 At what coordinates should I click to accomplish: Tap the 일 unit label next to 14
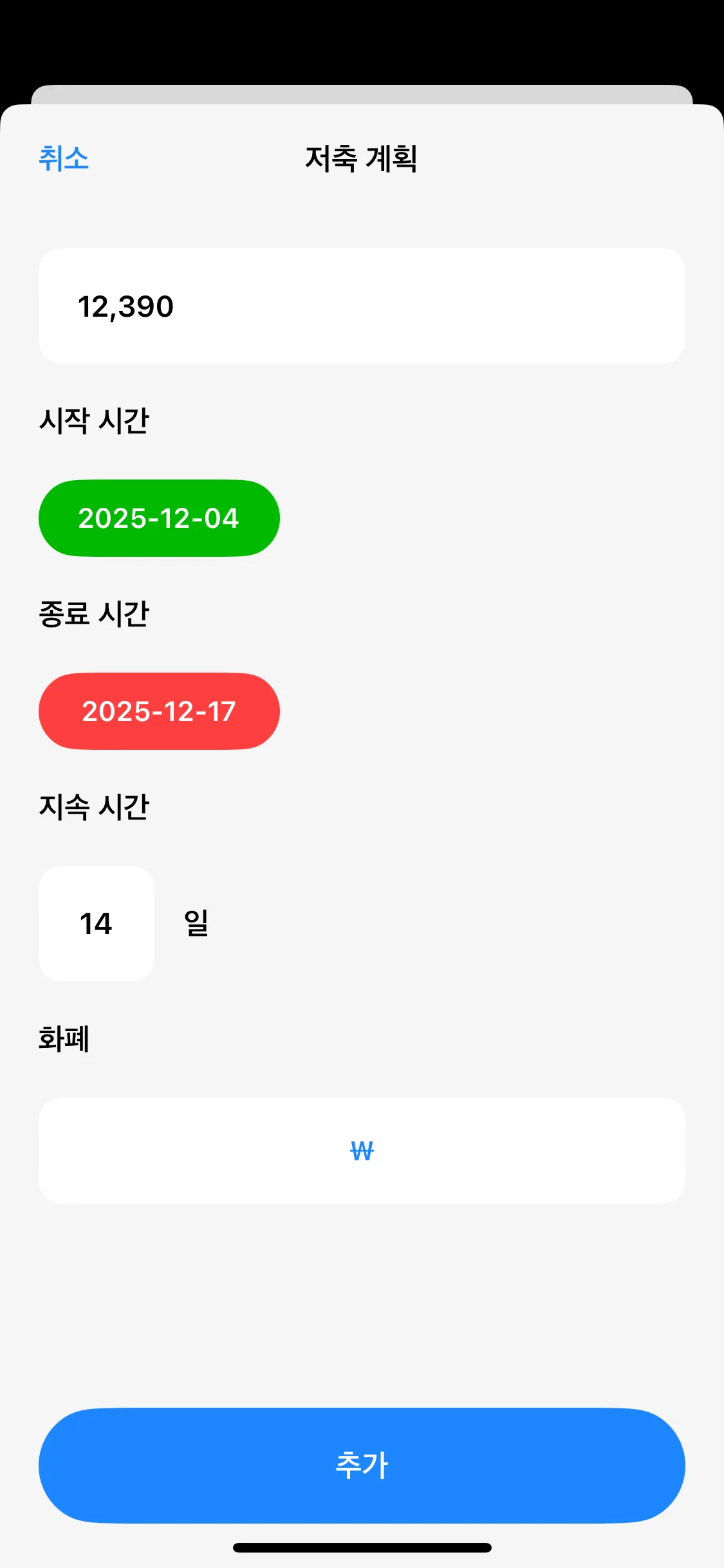[x=195, y=924]
